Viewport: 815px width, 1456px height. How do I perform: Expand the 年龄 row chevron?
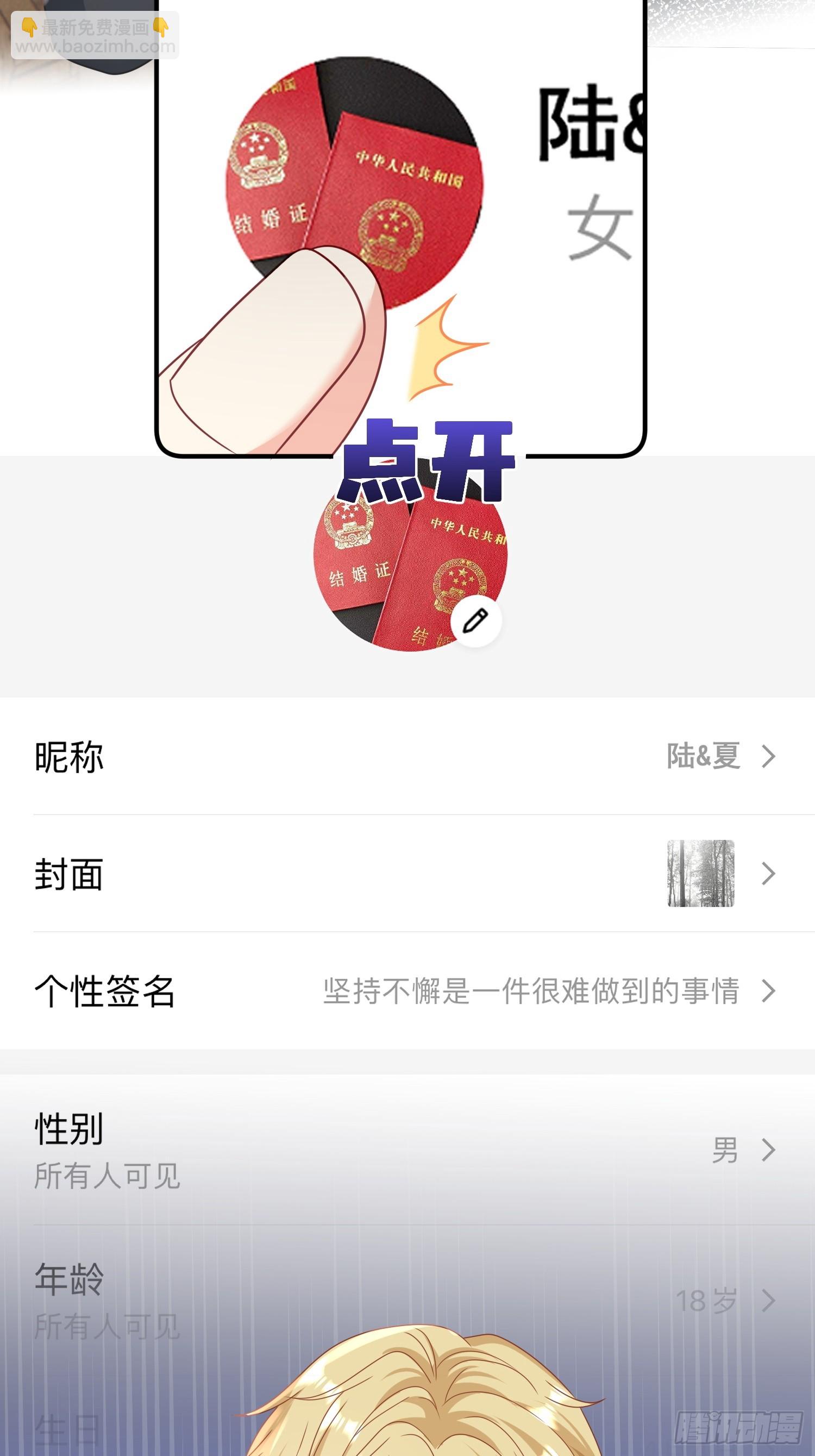pos(768,1300)
